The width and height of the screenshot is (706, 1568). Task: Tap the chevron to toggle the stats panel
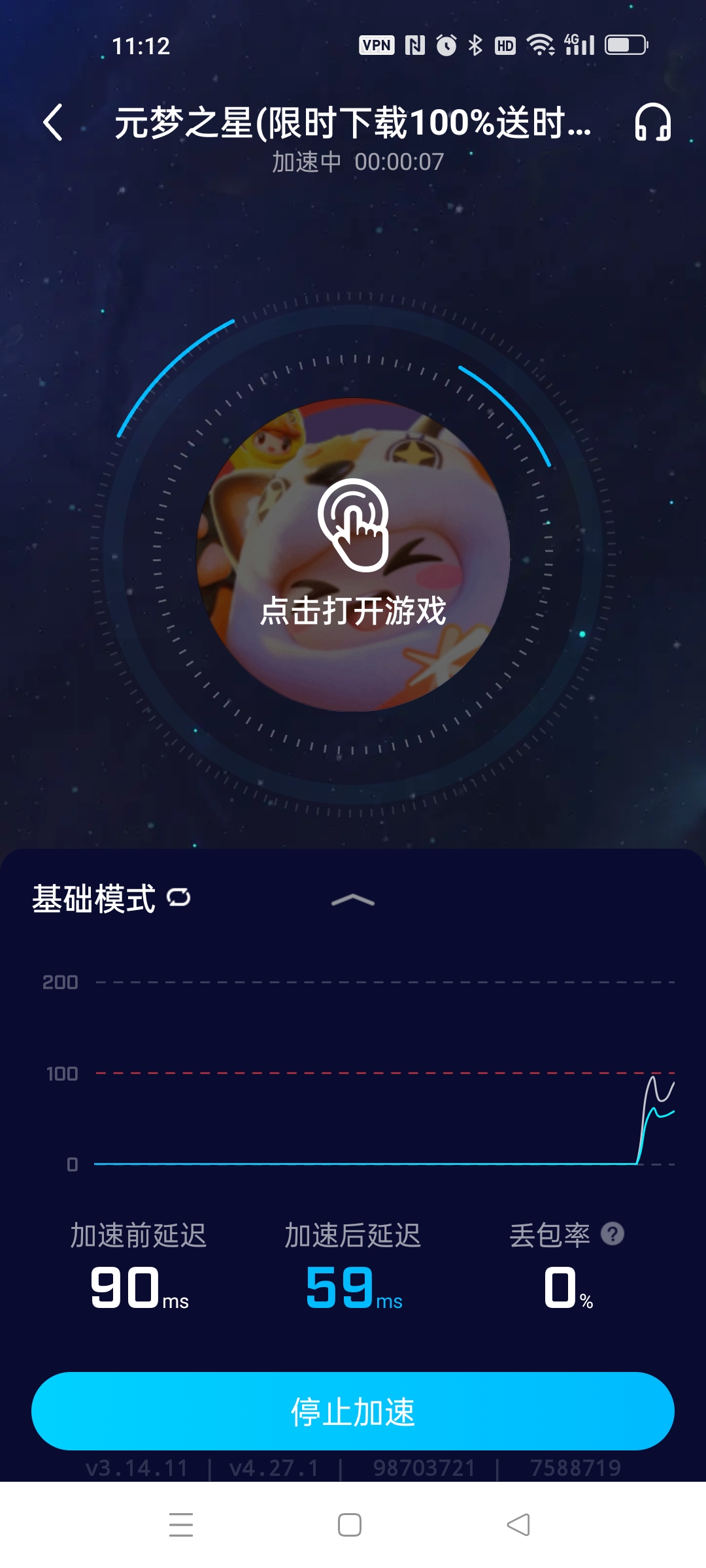[x=353, y=900]
